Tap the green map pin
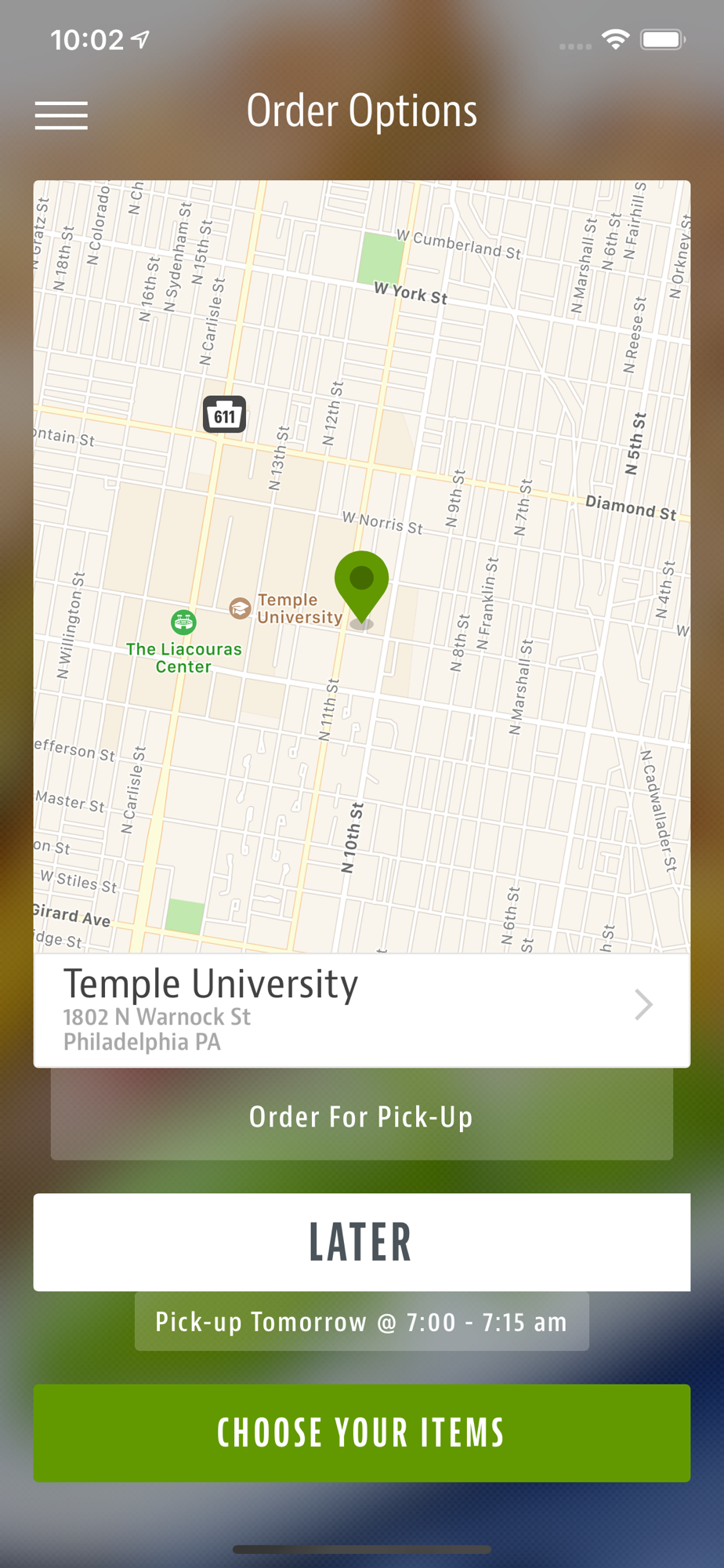The image size is (724, 1568). [361, 582]
